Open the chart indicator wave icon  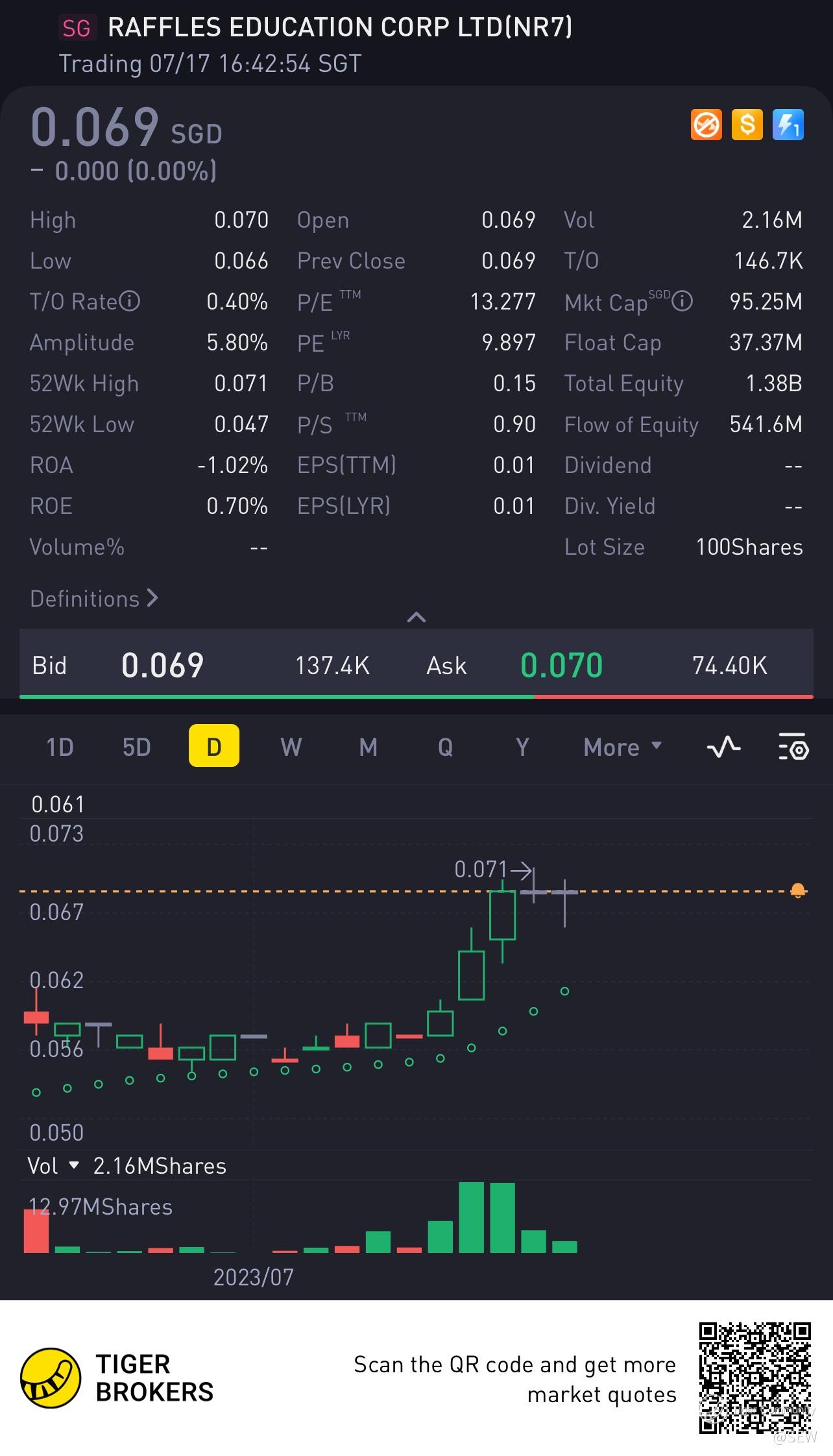click(723, 747)
